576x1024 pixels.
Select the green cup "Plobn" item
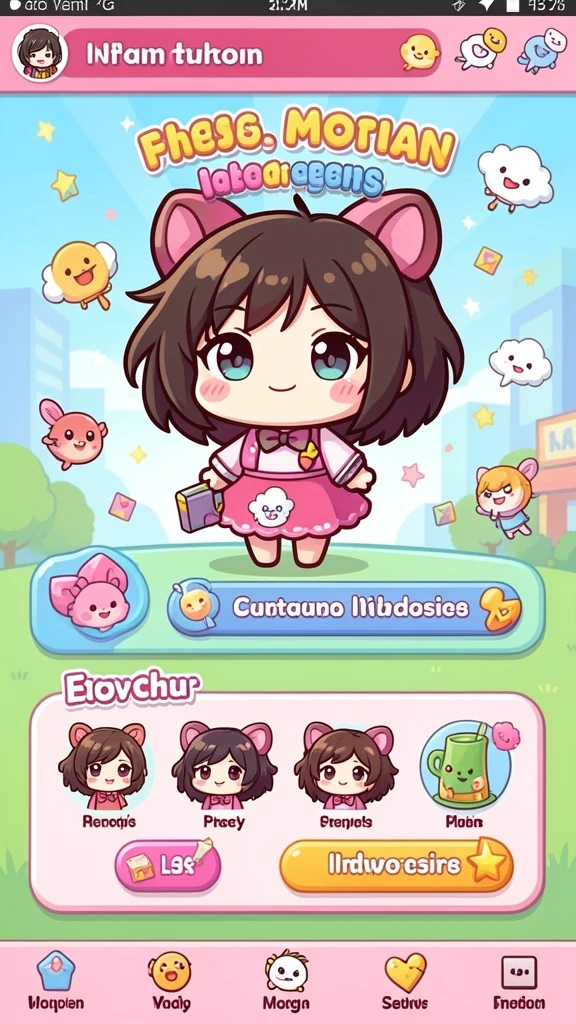466,774
